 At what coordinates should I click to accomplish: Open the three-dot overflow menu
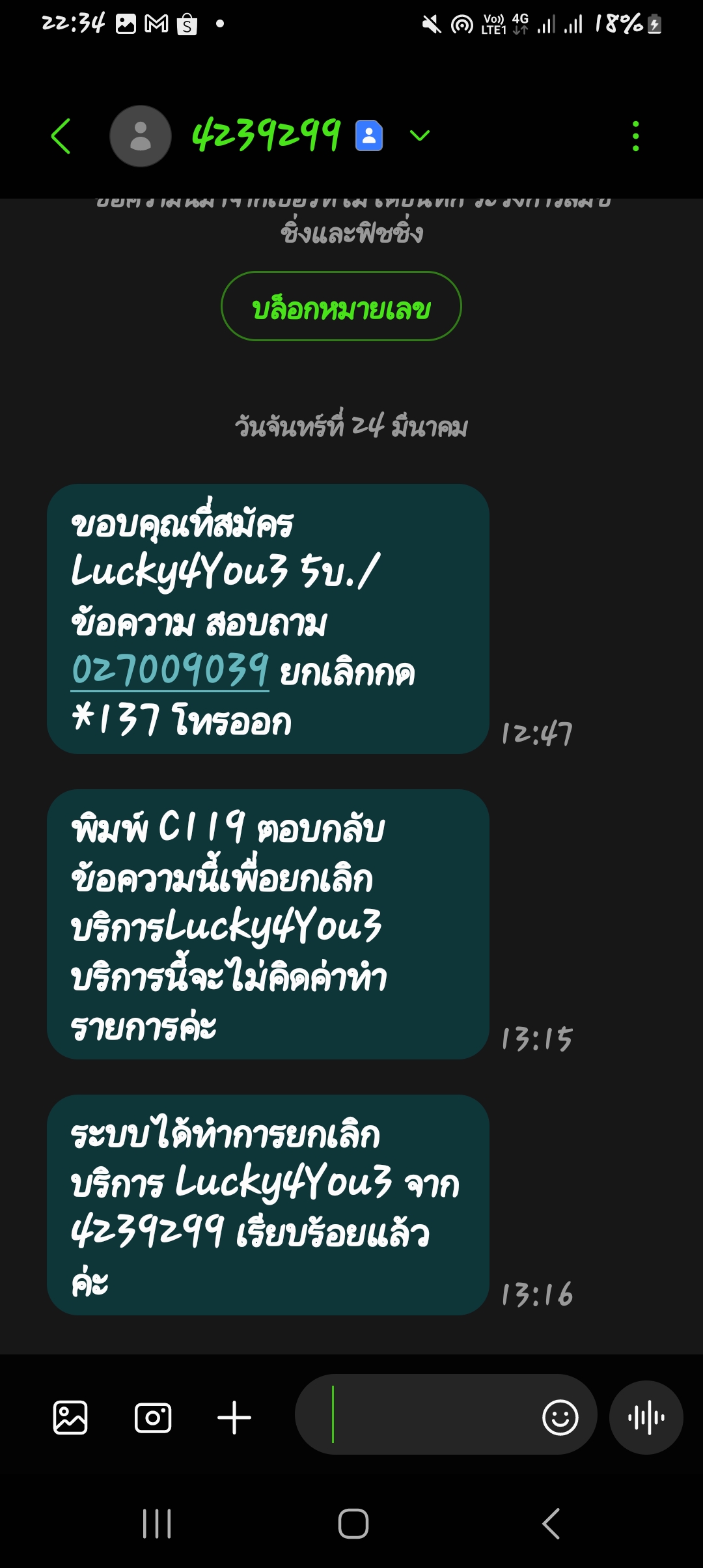point(636,136)
